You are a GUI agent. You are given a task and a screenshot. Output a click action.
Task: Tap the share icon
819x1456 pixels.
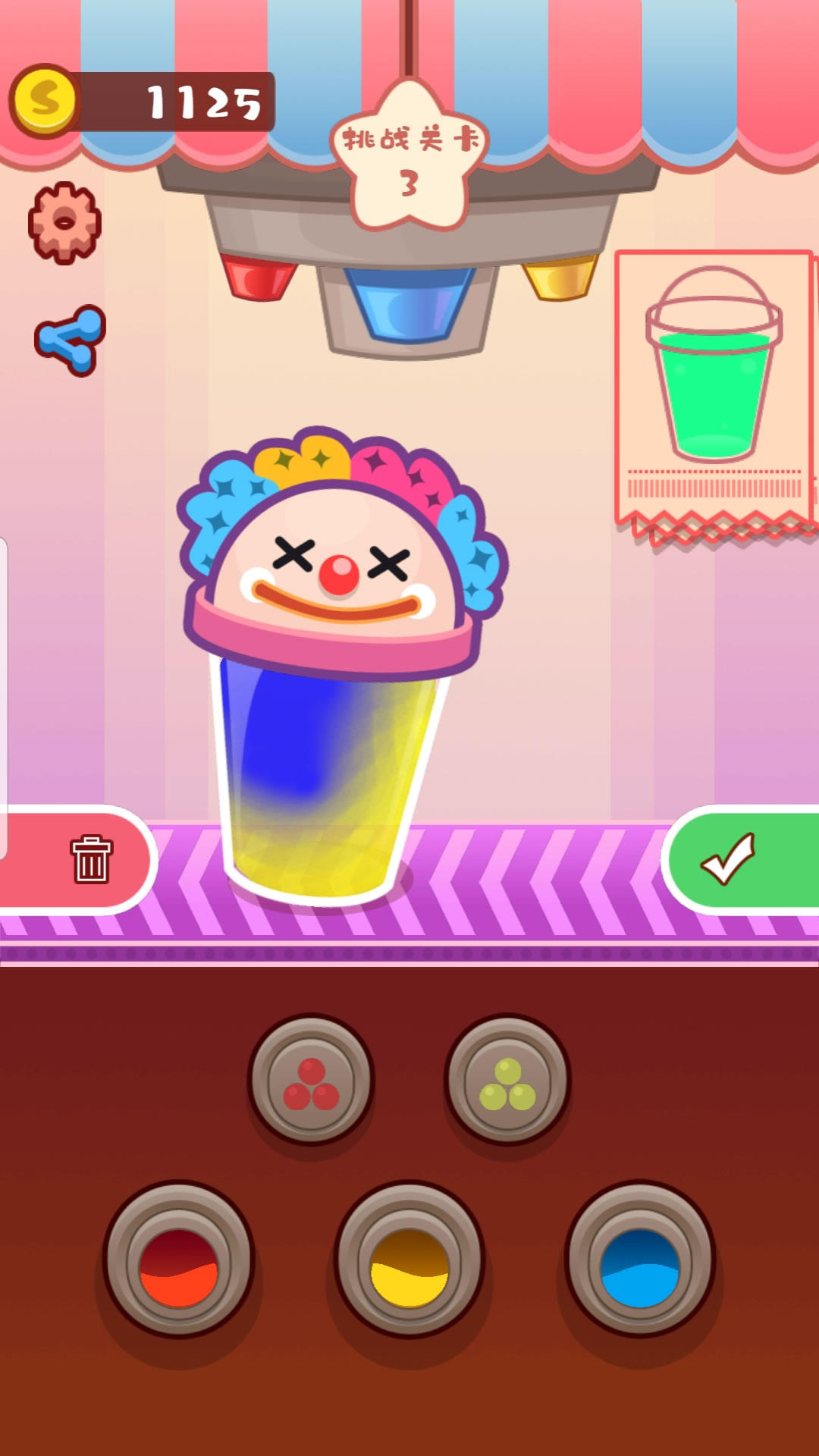tap(70, 340)
